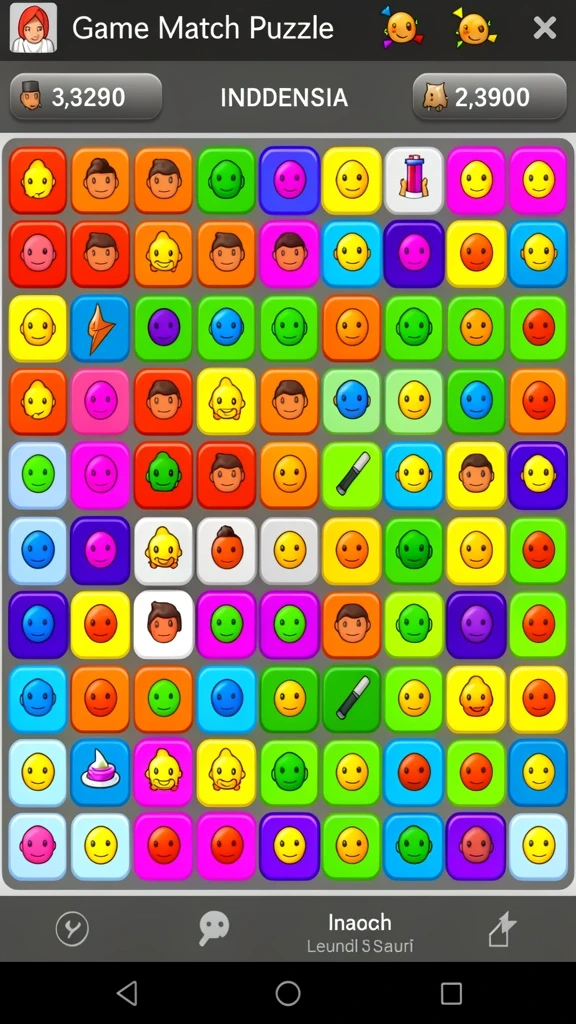Image resolution: width=576 pixels, height=1024 pixels.
Task: Tap the lightning bolt tile
Action: tap(101, 328)
